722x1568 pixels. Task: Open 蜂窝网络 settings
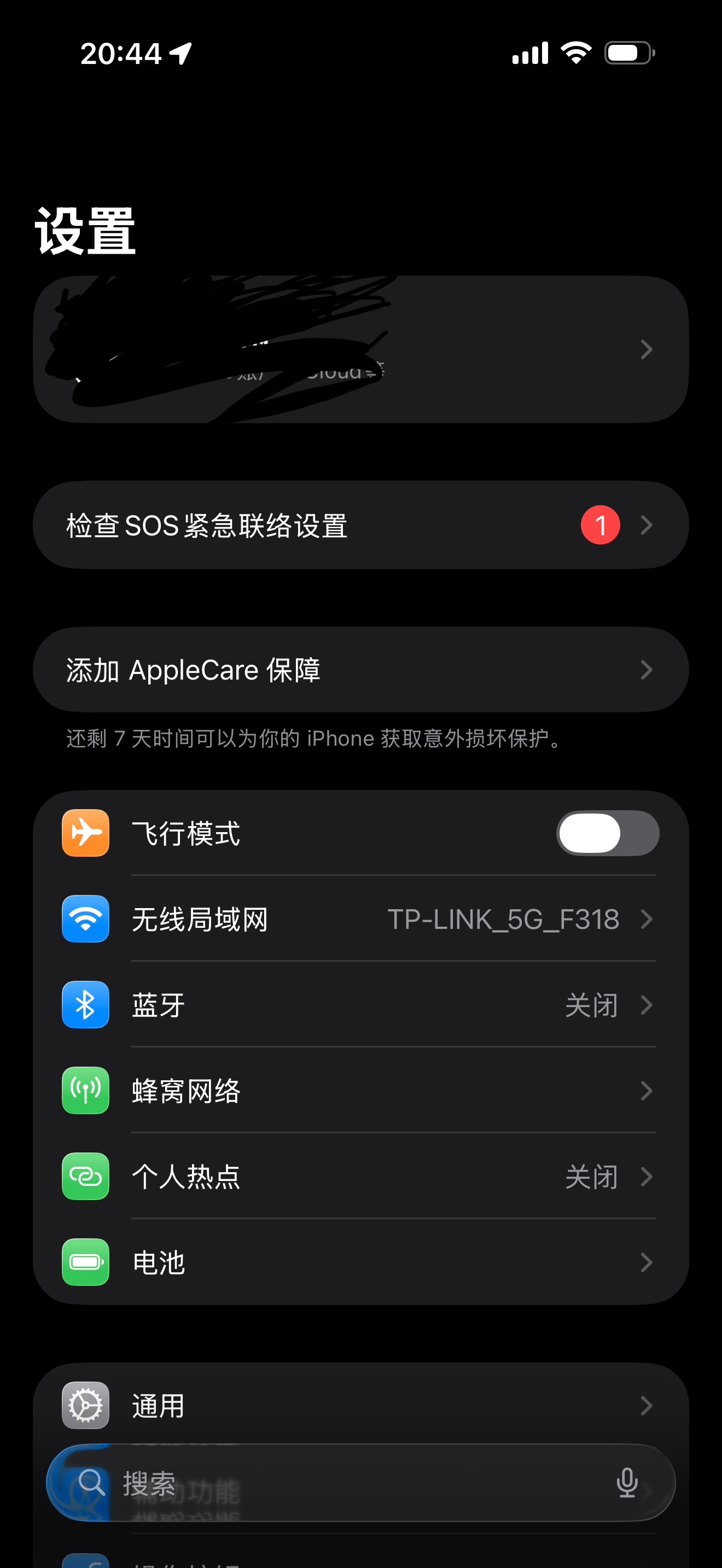coord(360,1091)
